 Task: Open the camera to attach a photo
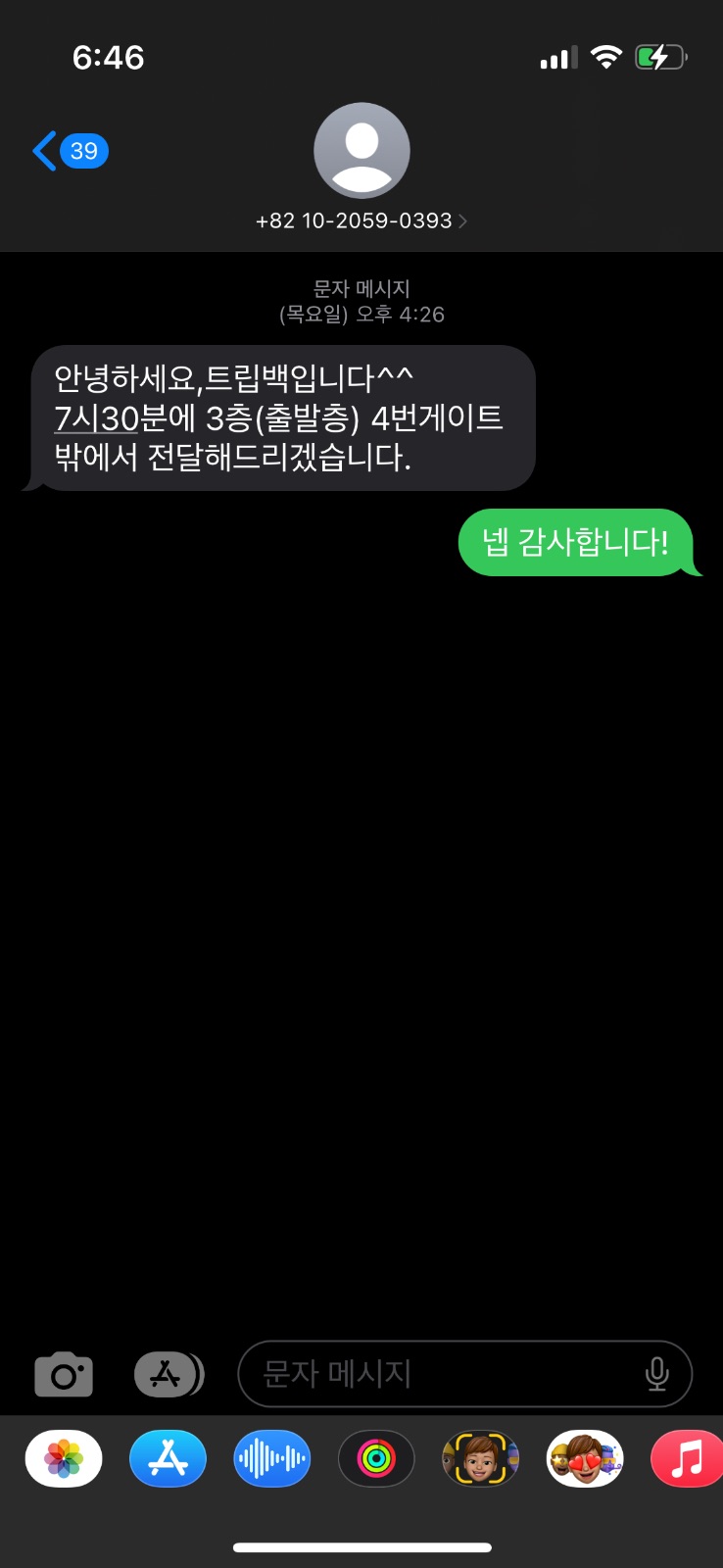click(x=64, y=1374)
